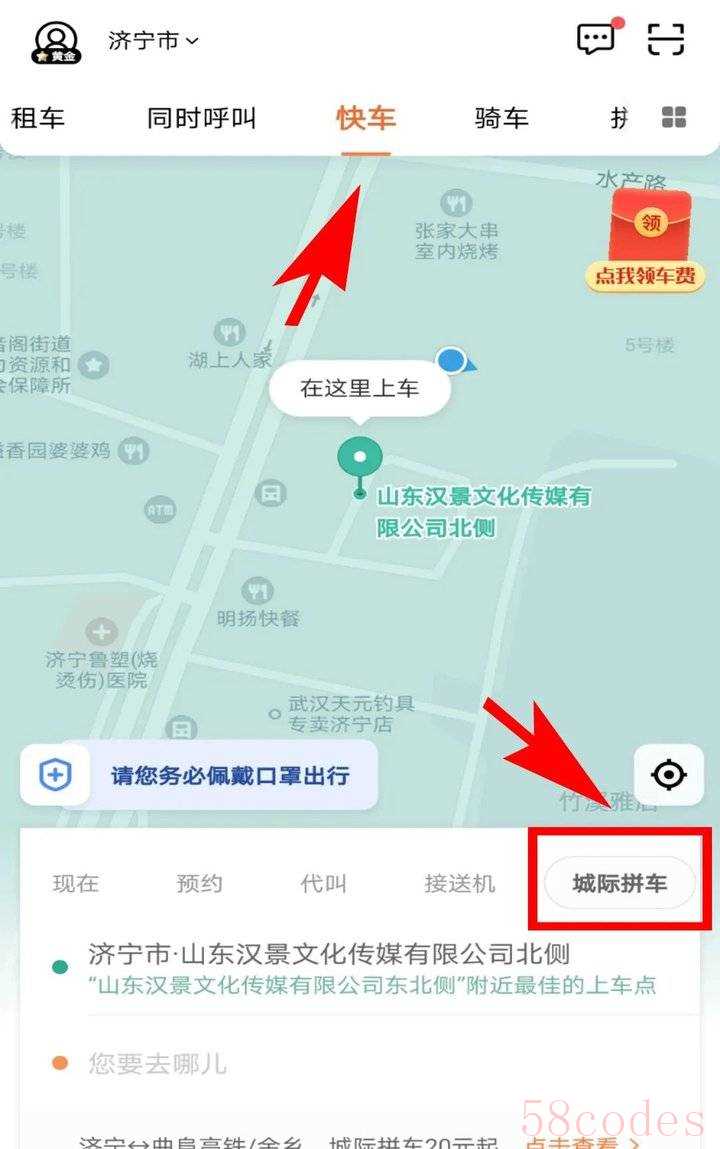The image size is (720, 1149).
Task: Select the 现在 ride option
Action: click(76, 884)
